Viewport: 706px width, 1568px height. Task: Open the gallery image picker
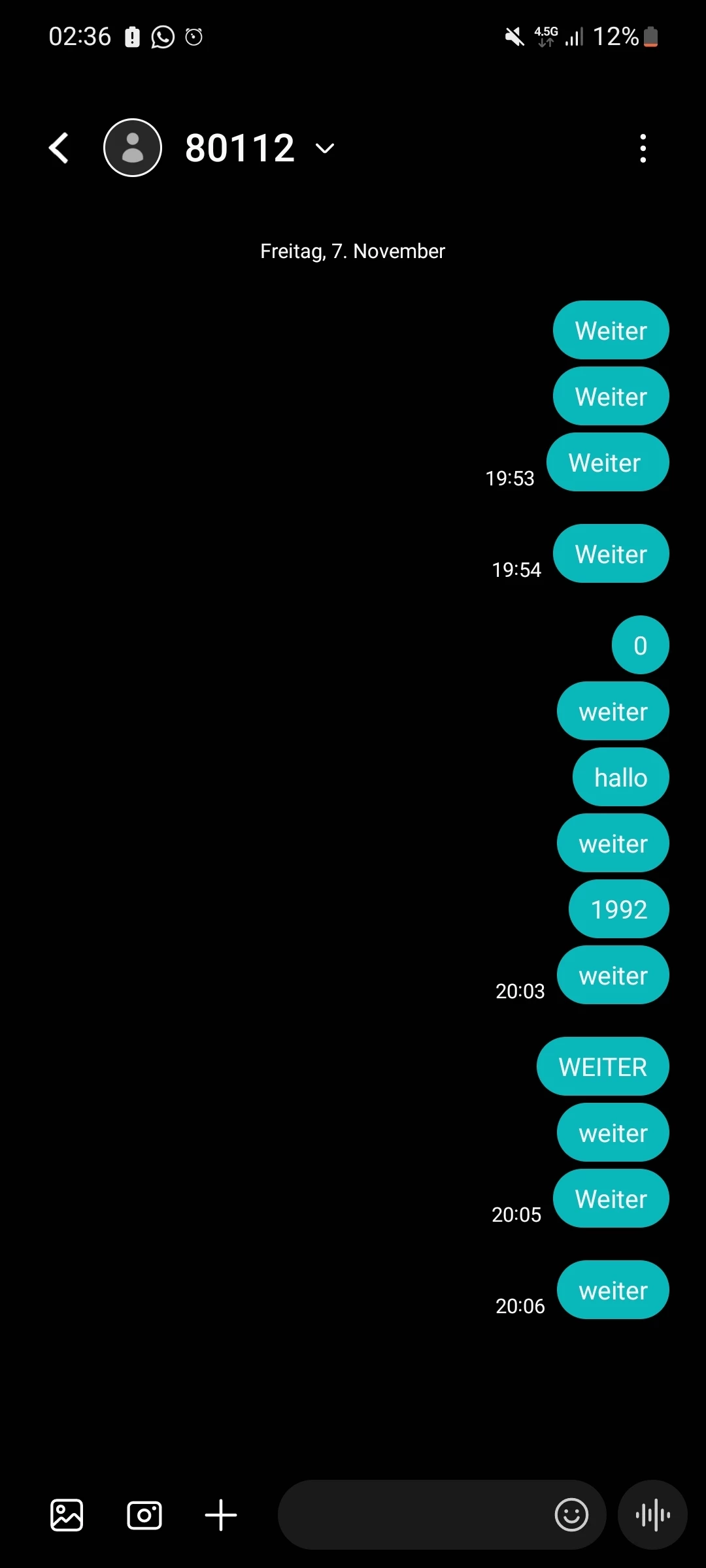[x=67, y=1515]
